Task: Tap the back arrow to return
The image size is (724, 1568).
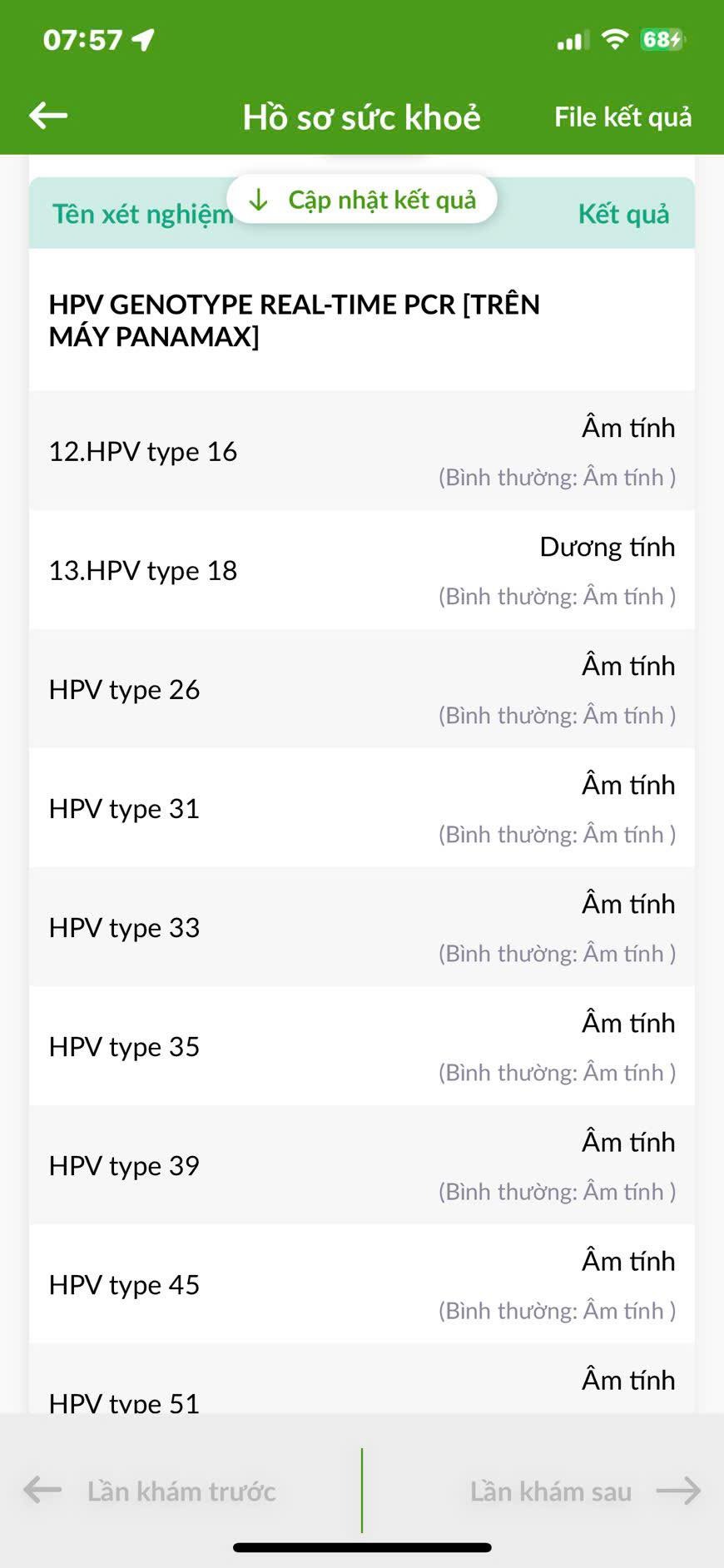Action: (47, 116)
